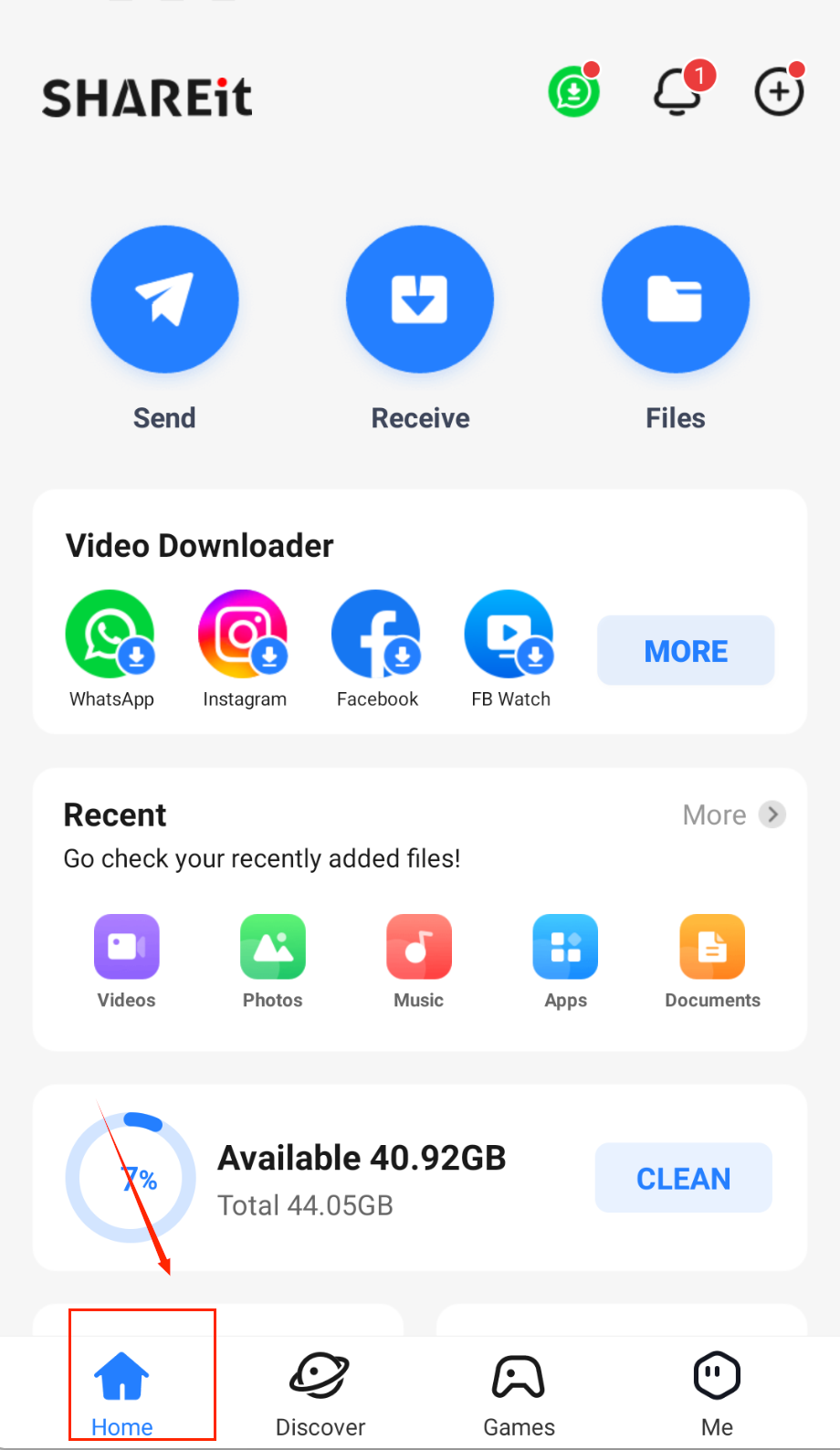Switch to the Discover tab

pos(320,1392)
